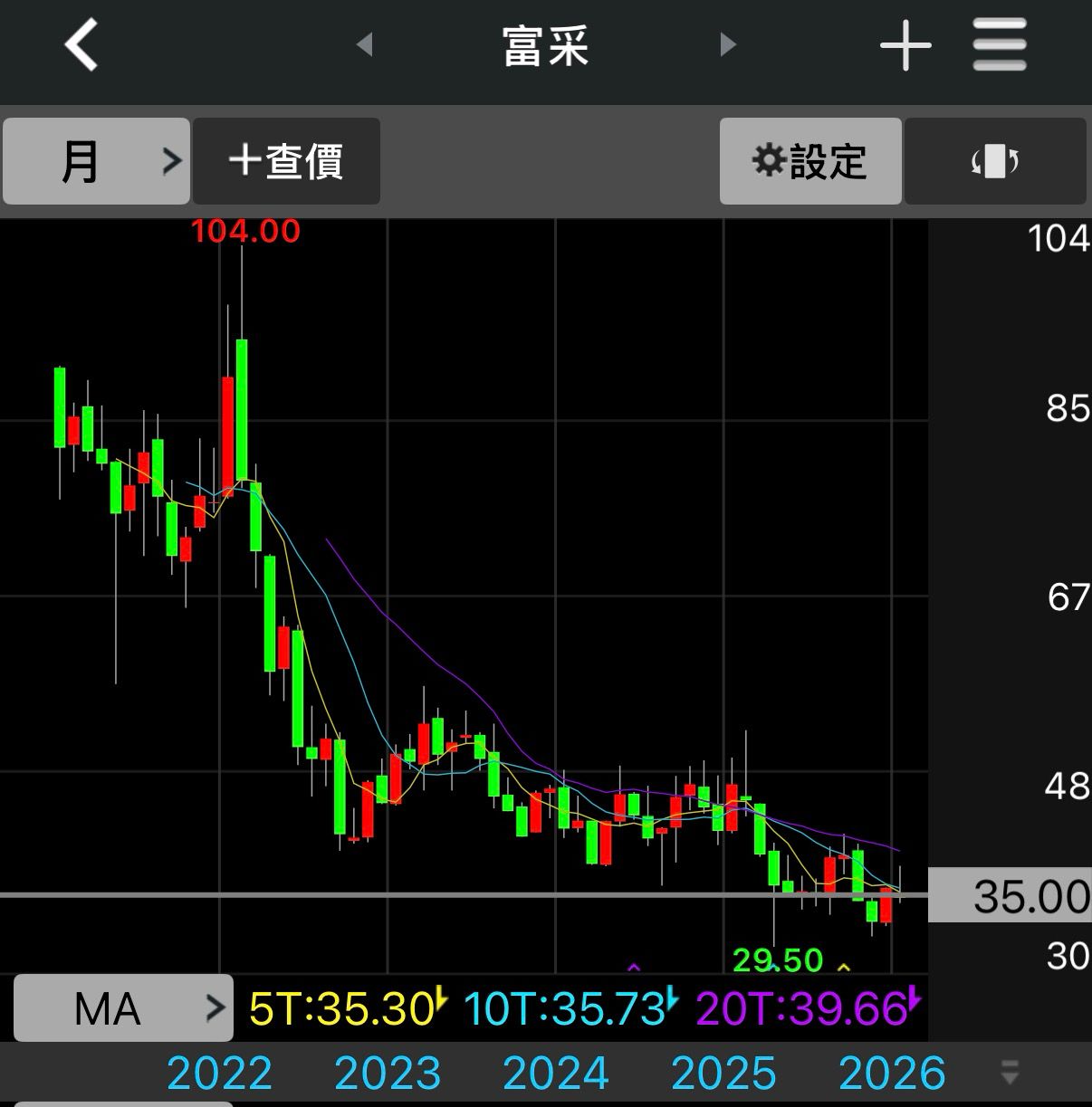Open the 設定 chart settings

pos(810,161)
